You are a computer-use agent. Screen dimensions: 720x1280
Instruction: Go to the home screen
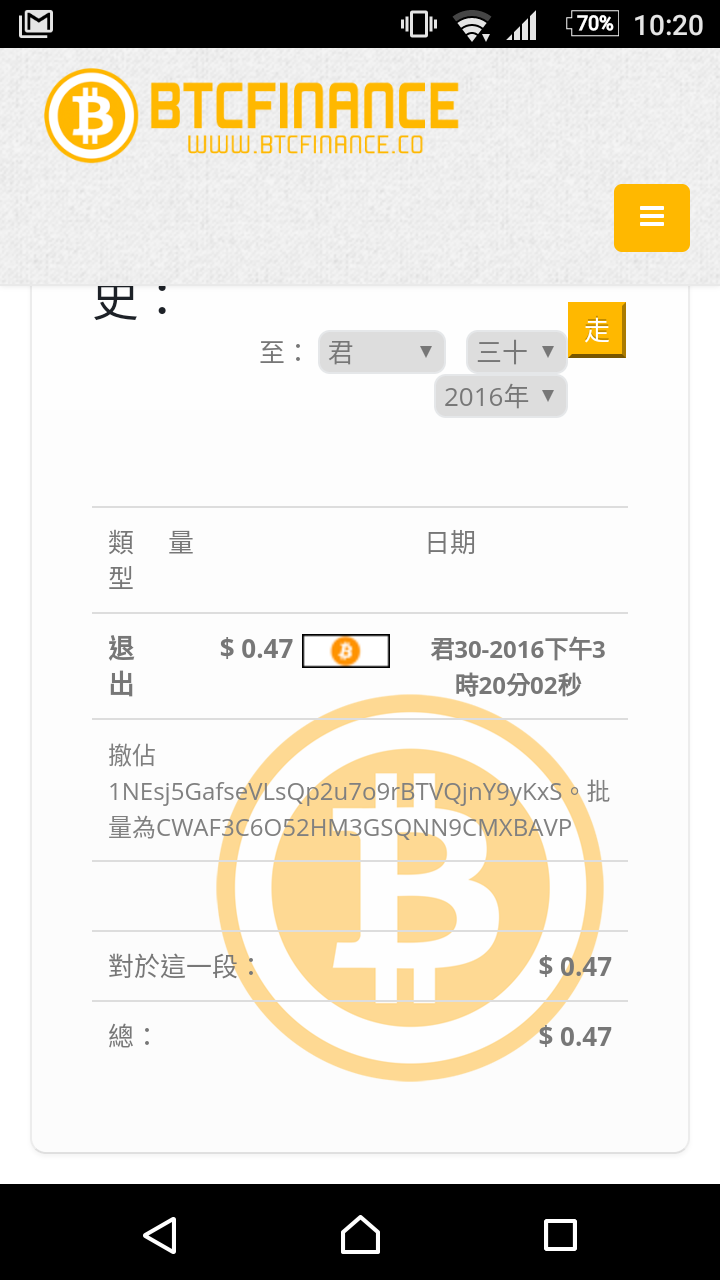tap(360, 1234)
